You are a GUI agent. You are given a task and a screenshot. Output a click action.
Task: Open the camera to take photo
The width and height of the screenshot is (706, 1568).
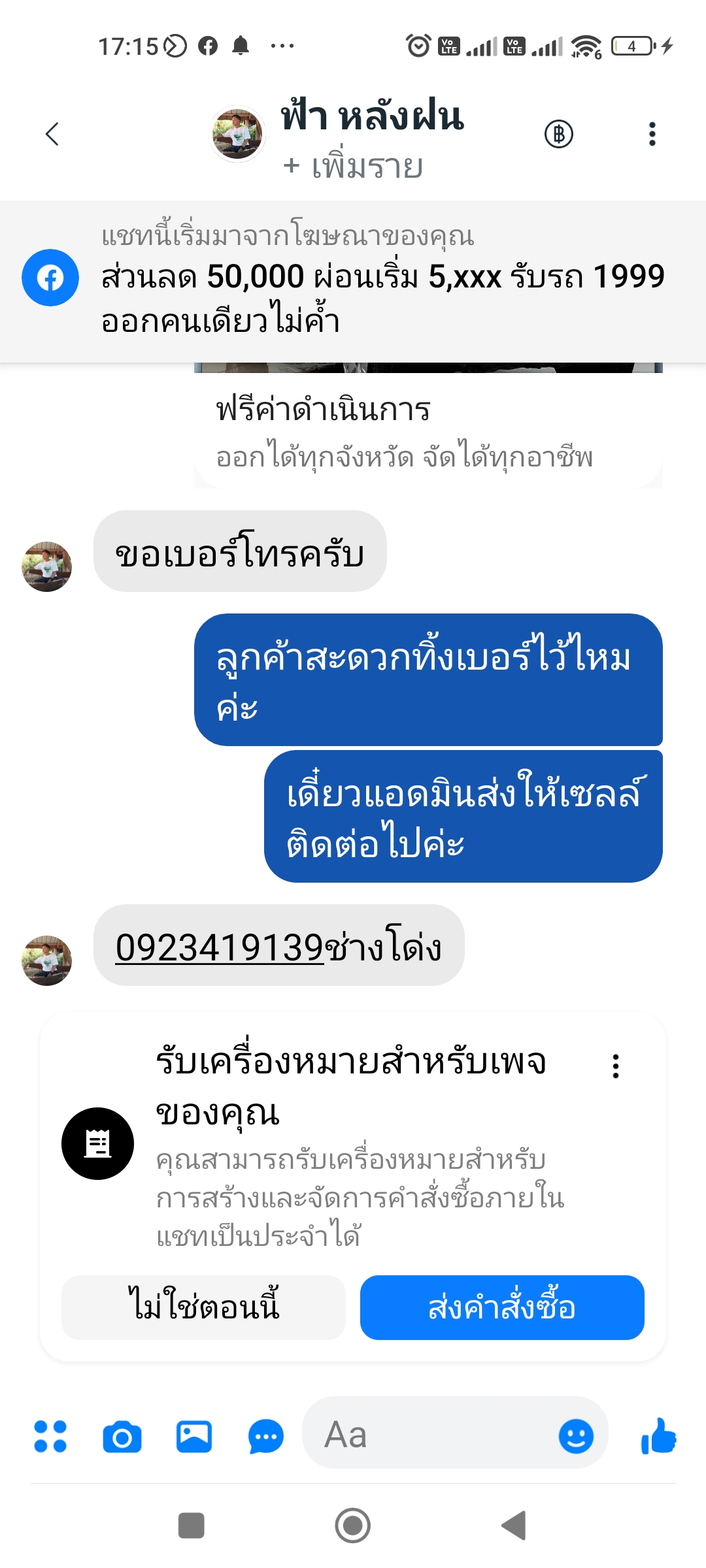(122, 1437)
